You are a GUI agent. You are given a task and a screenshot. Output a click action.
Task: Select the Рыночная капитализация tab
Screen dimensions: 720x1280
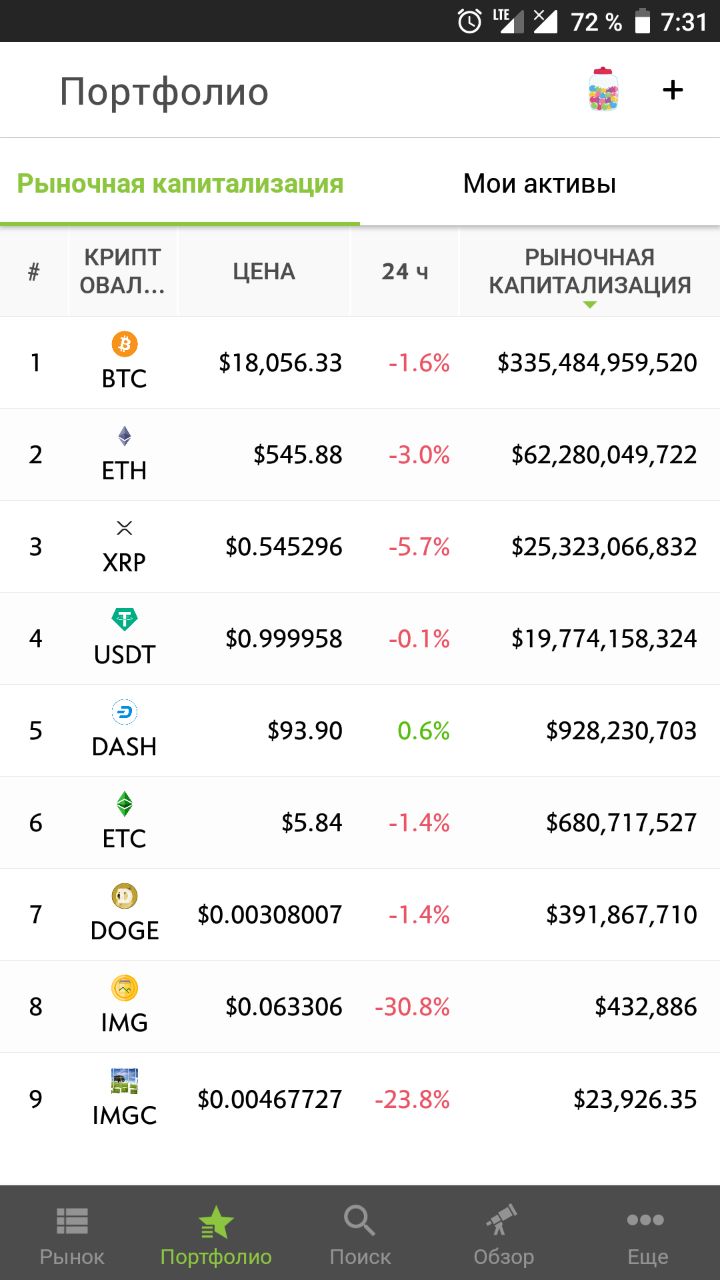click(180, 184)
